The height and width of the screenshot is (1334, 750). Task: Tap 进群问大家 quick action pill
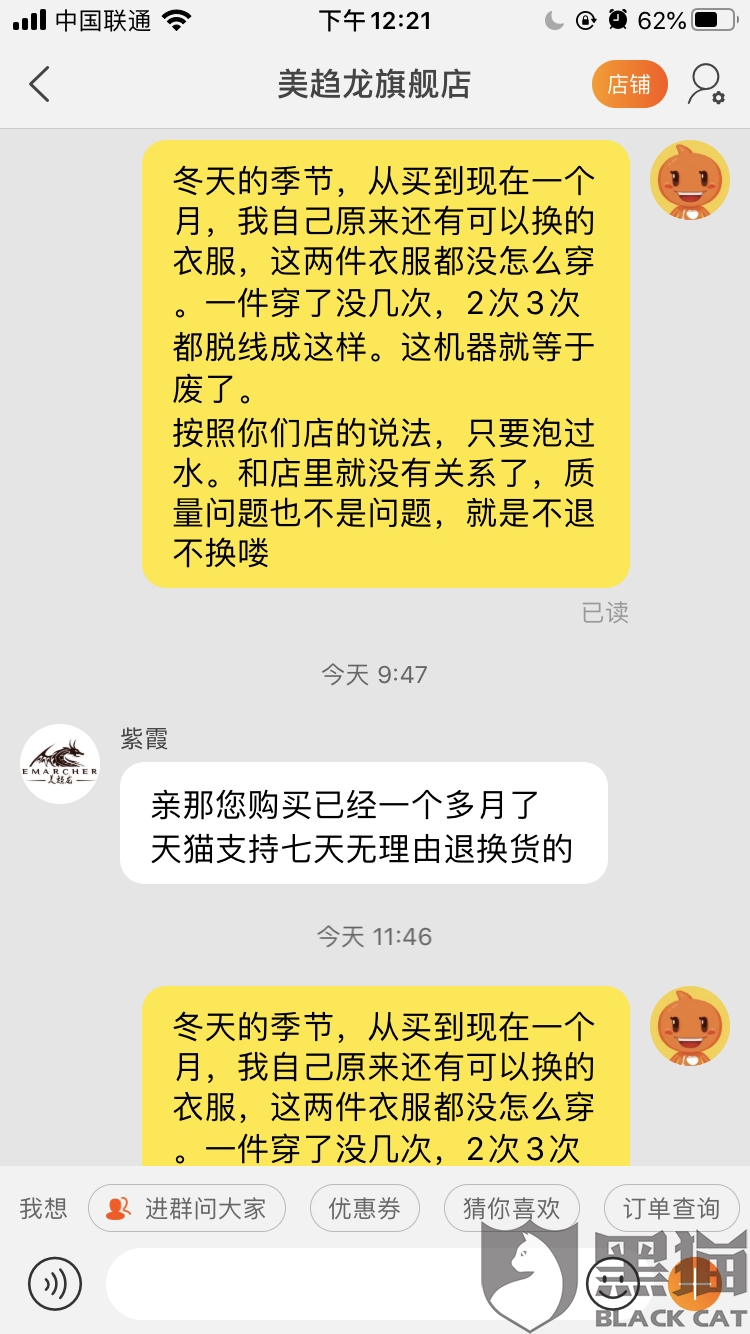pyautogui.click(x=187, y=1208)
